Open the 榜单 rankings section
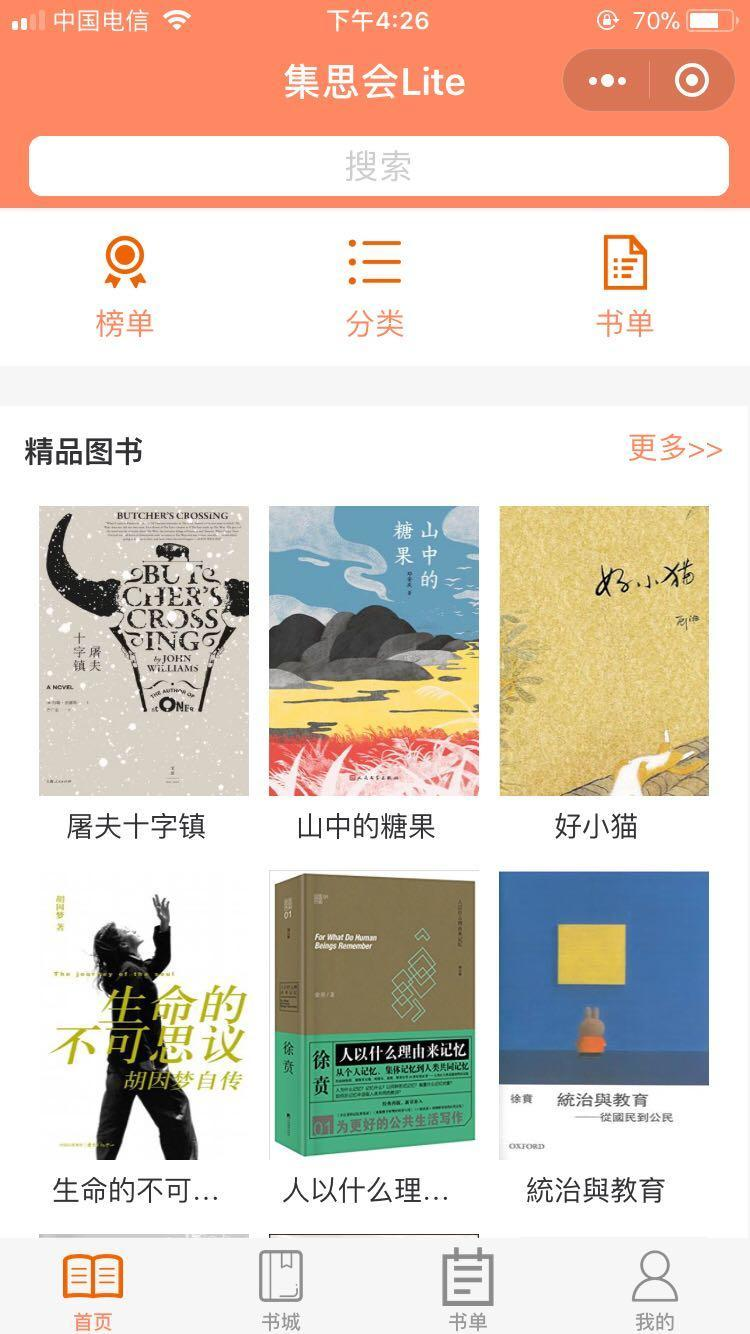Screen dimensions: 750x1334 pyautogui.click(x=124, y=280)
